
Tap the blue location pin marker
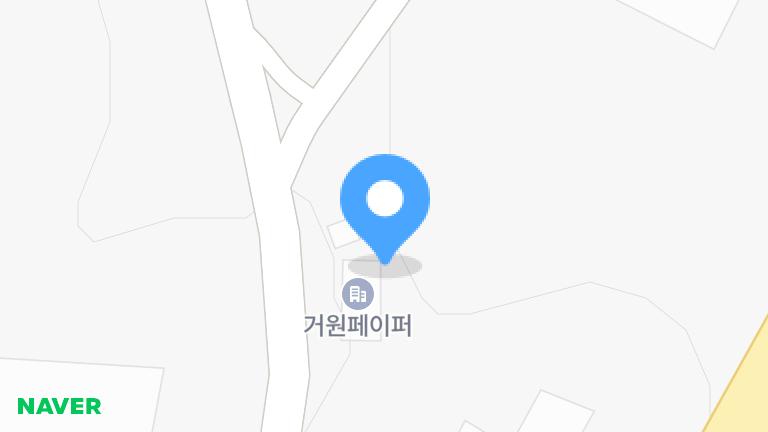385,204
